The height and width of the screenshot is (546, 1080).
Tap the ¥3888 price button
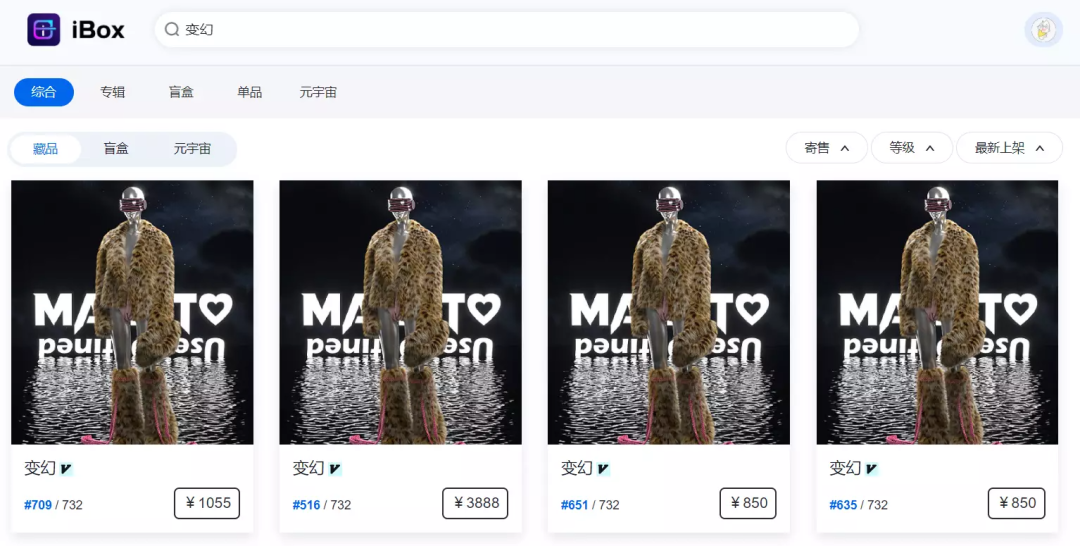coord(475,503)
